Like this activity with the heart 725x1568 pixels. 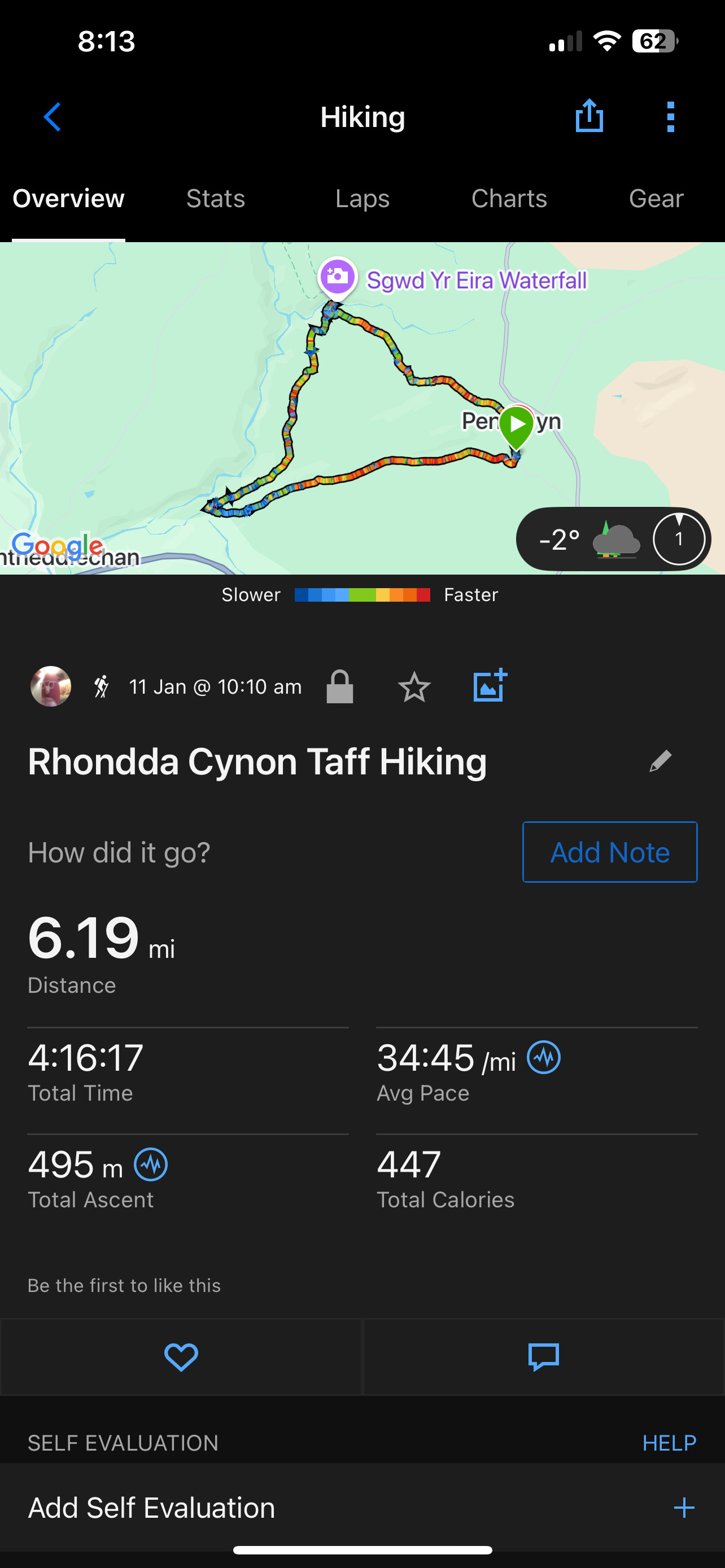pos(181,1357)
